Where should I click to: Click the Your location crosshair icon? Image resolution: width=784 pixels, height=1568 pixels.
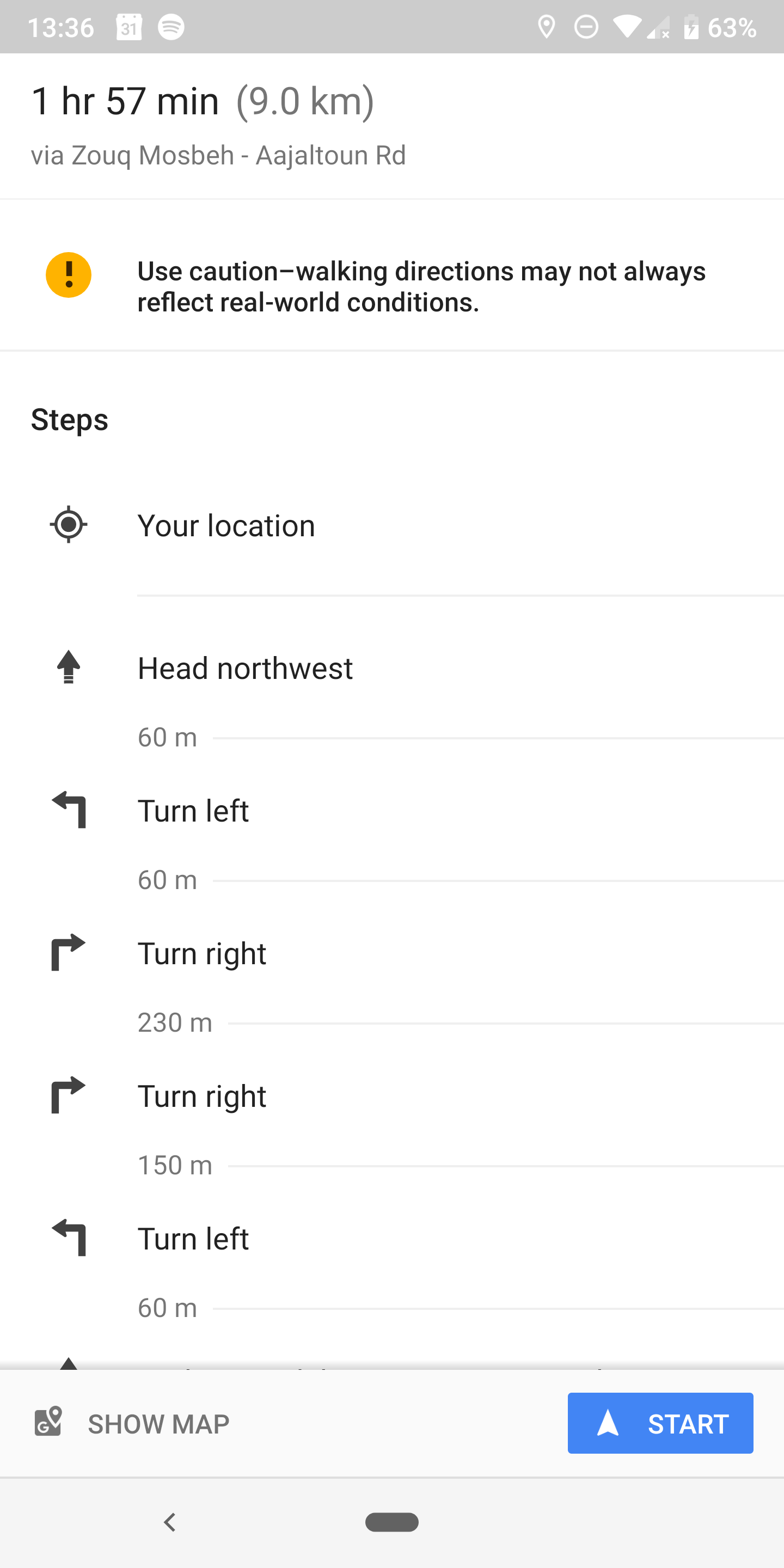pyautogui.click(x=68, y=524)
